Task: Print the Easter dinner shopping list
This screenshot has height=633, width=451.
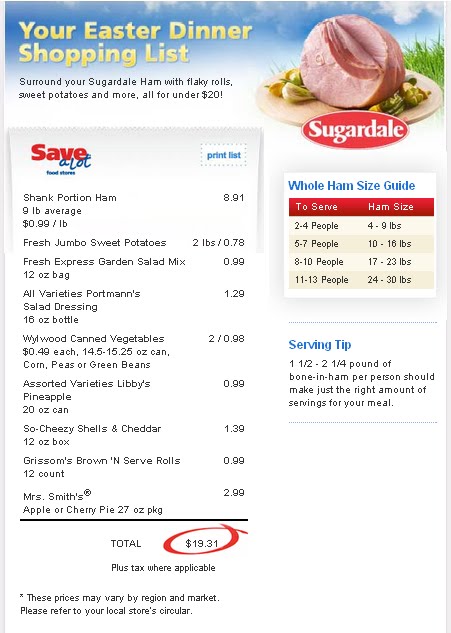Action: point(224,155)
